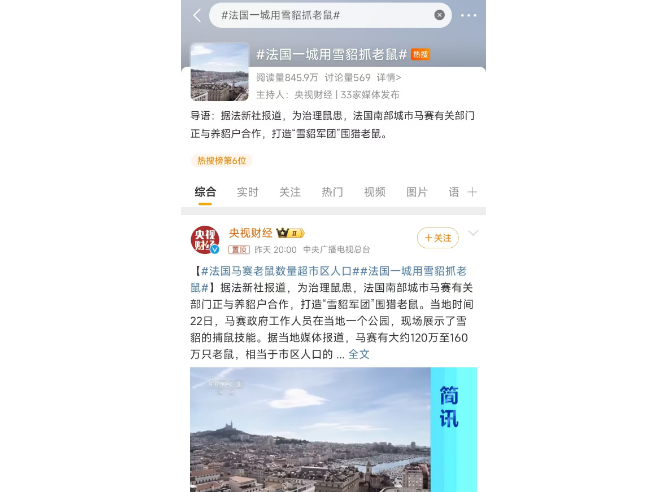Follow 央视财经 with the +关注 button
The image size is (650, 492).
[437, 238]
